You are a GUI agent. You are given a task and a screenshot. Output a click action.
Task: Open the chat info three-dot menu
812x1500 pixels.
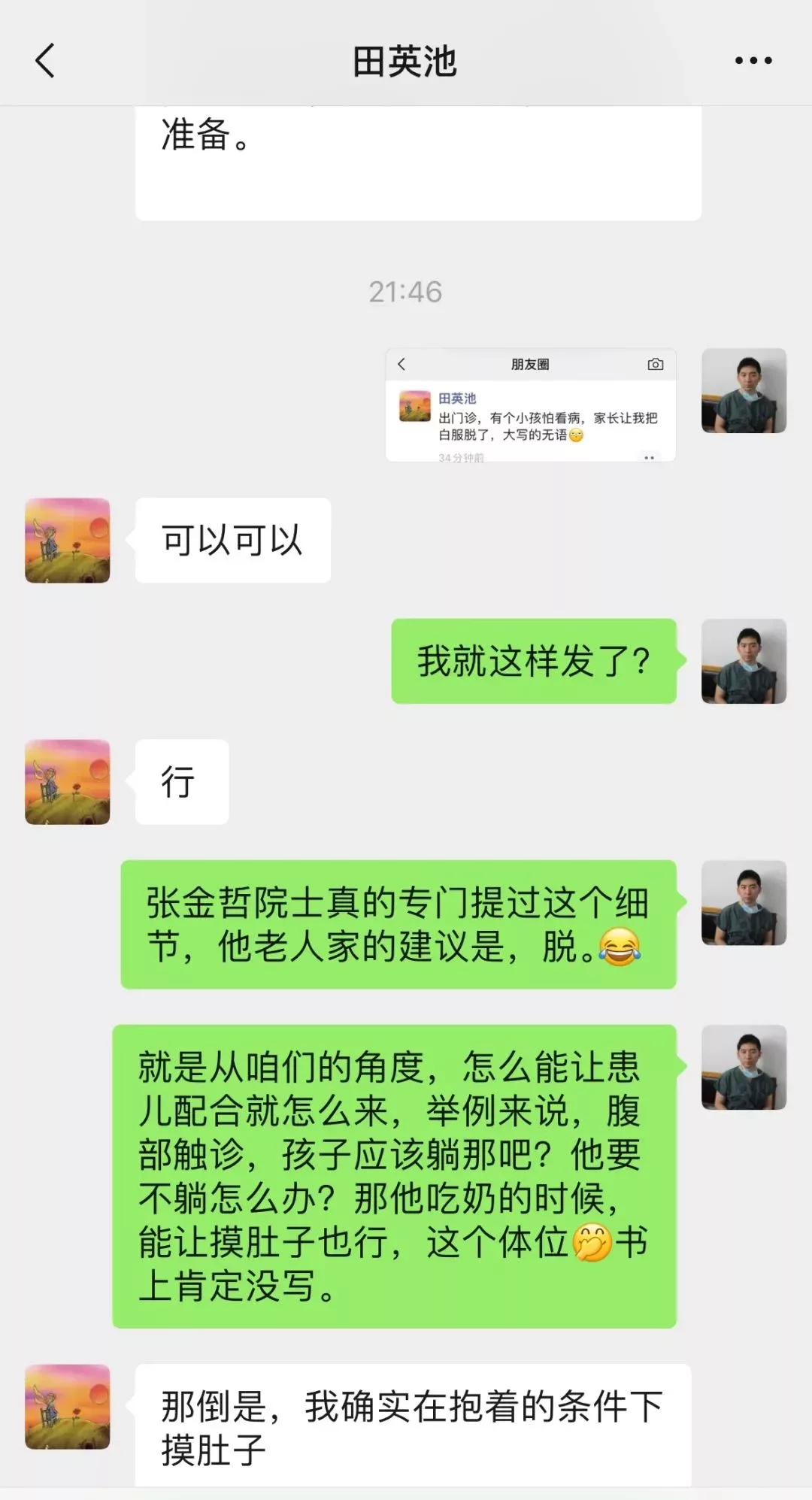753,61
